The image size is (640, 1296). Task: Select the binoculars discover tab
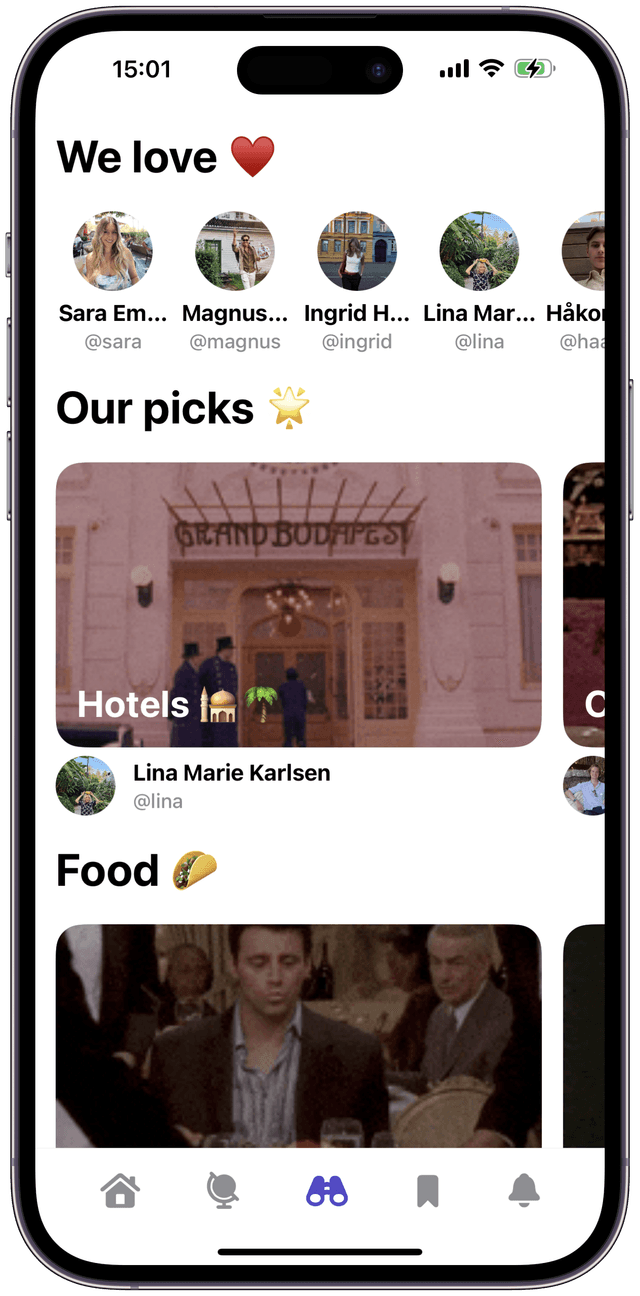click(326, 1190)
